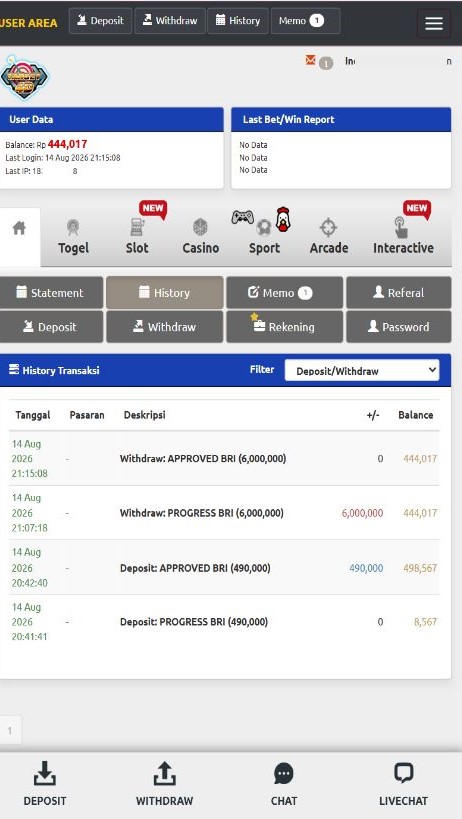Open the Statement button

coord(51,292)
